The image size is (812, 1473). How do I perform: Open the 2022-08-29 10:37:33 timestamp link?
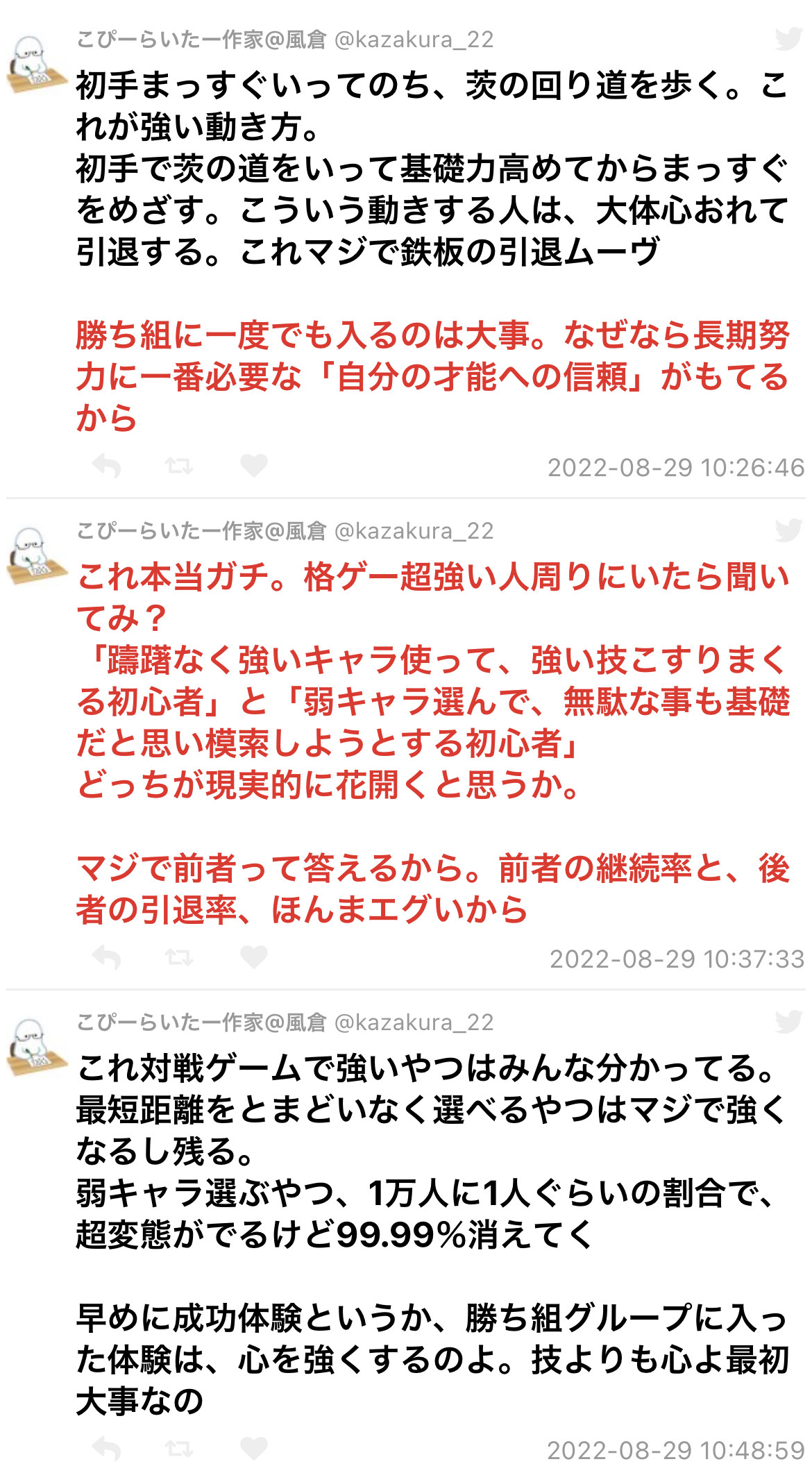pos(676,959)
